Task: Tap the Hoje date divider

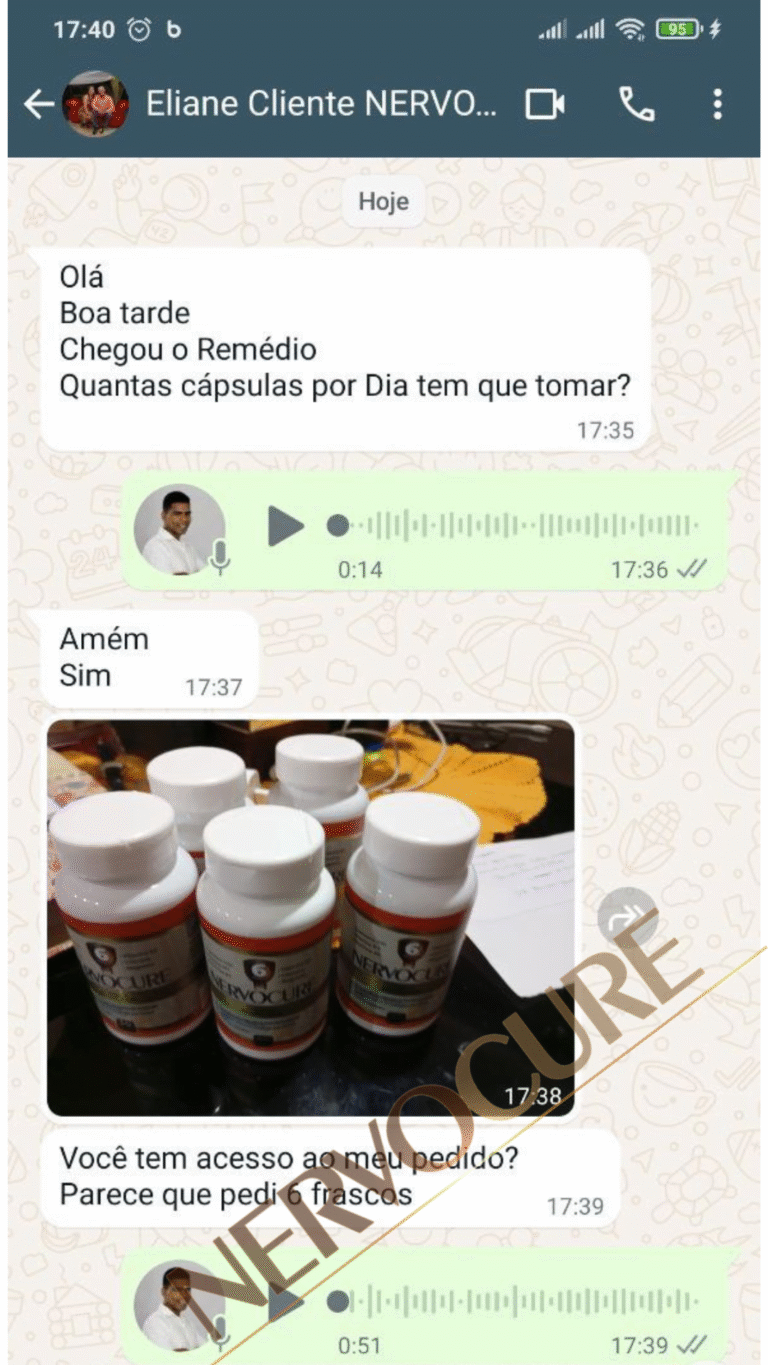Action: [x=384, y=200]
